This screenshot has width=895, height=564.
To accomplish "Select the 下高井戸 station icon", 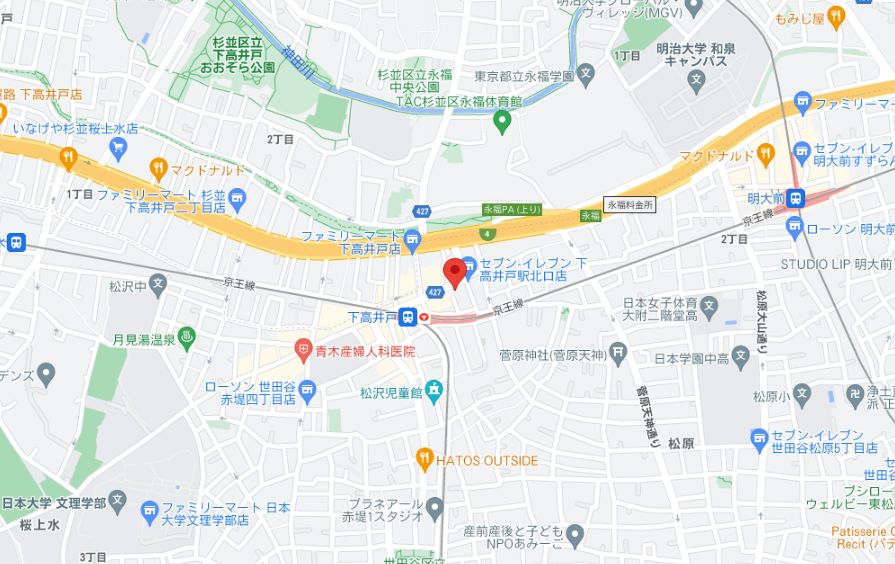I will coord(409,317).
